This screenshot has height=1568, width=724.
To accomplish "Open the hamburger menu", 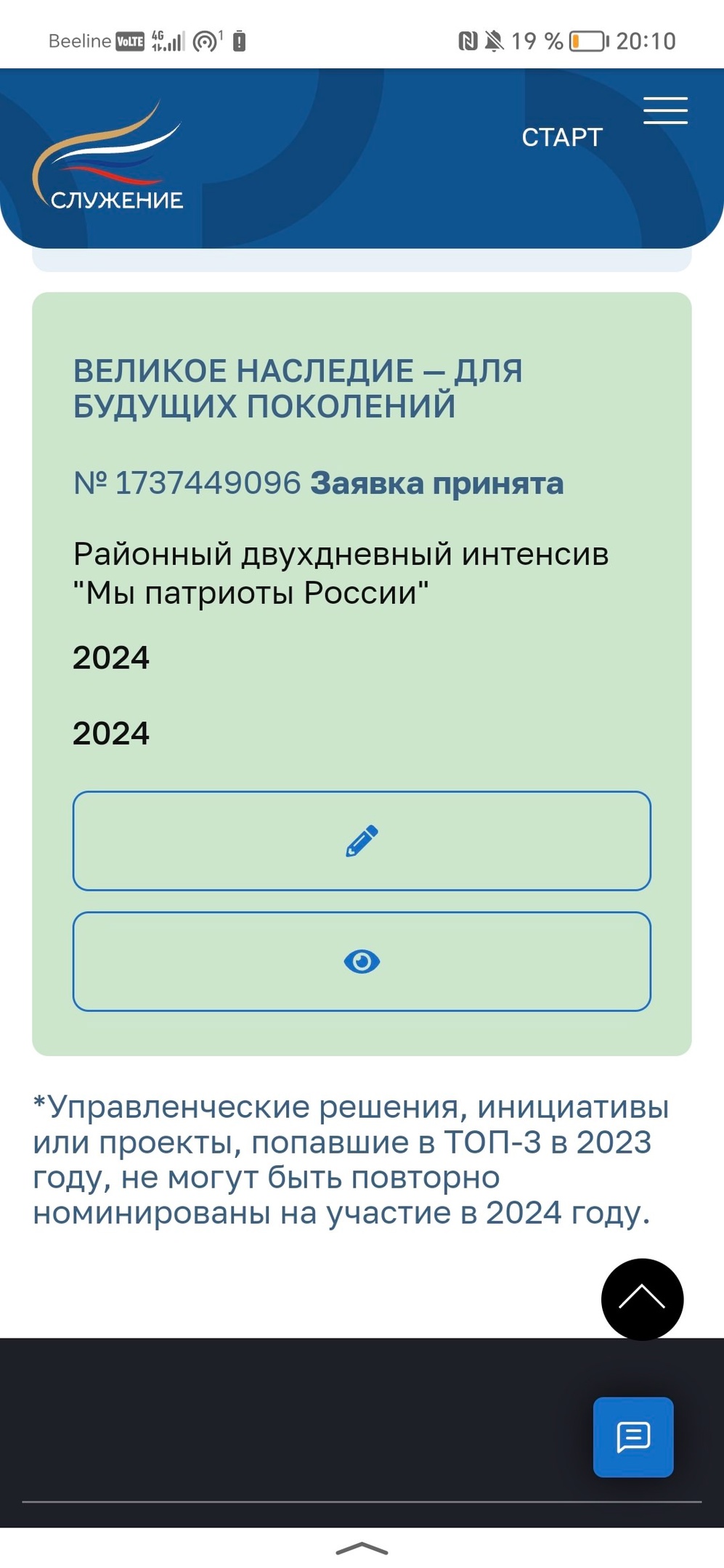I will point(665,110).
